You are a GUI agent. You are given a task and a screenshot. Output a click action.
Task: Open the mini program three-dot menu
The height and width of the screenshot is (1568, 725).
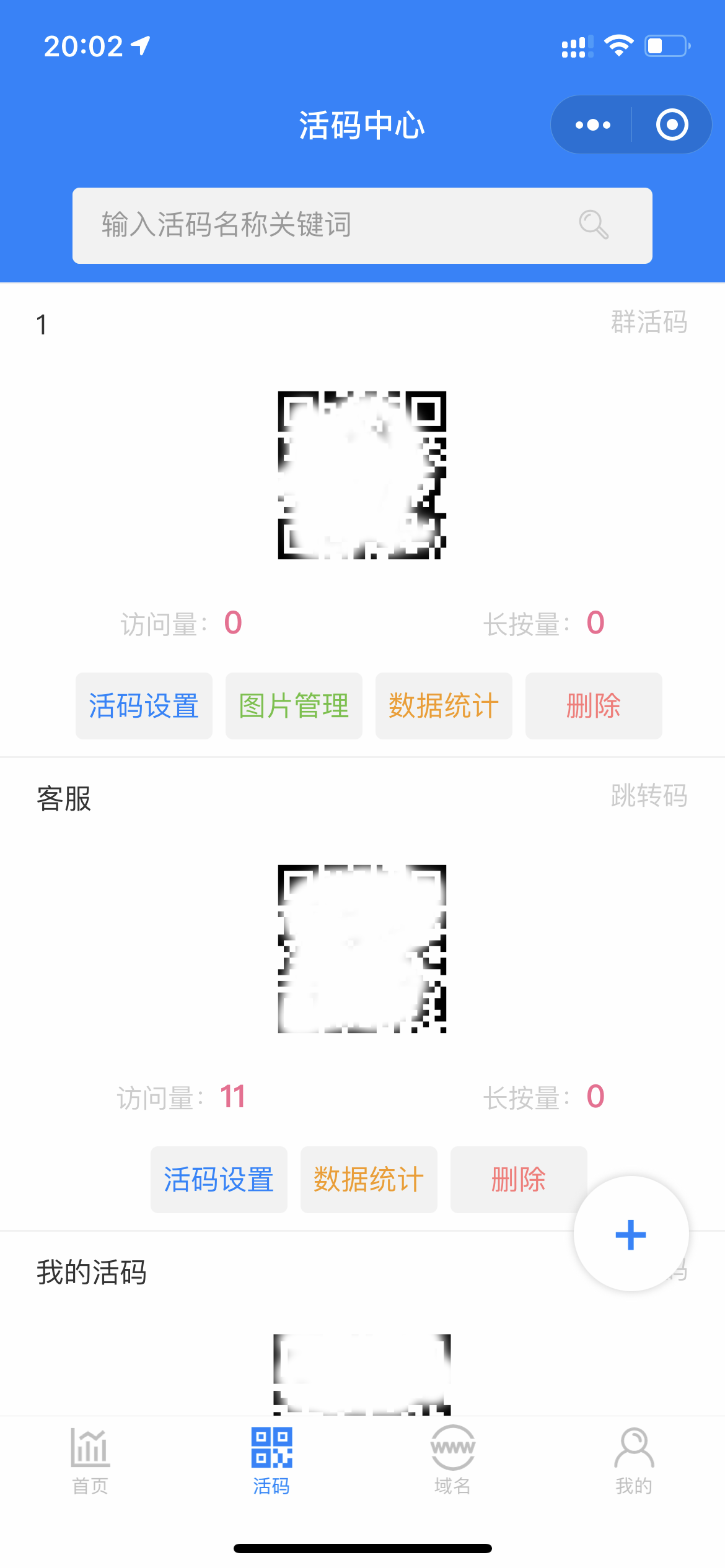592,125
